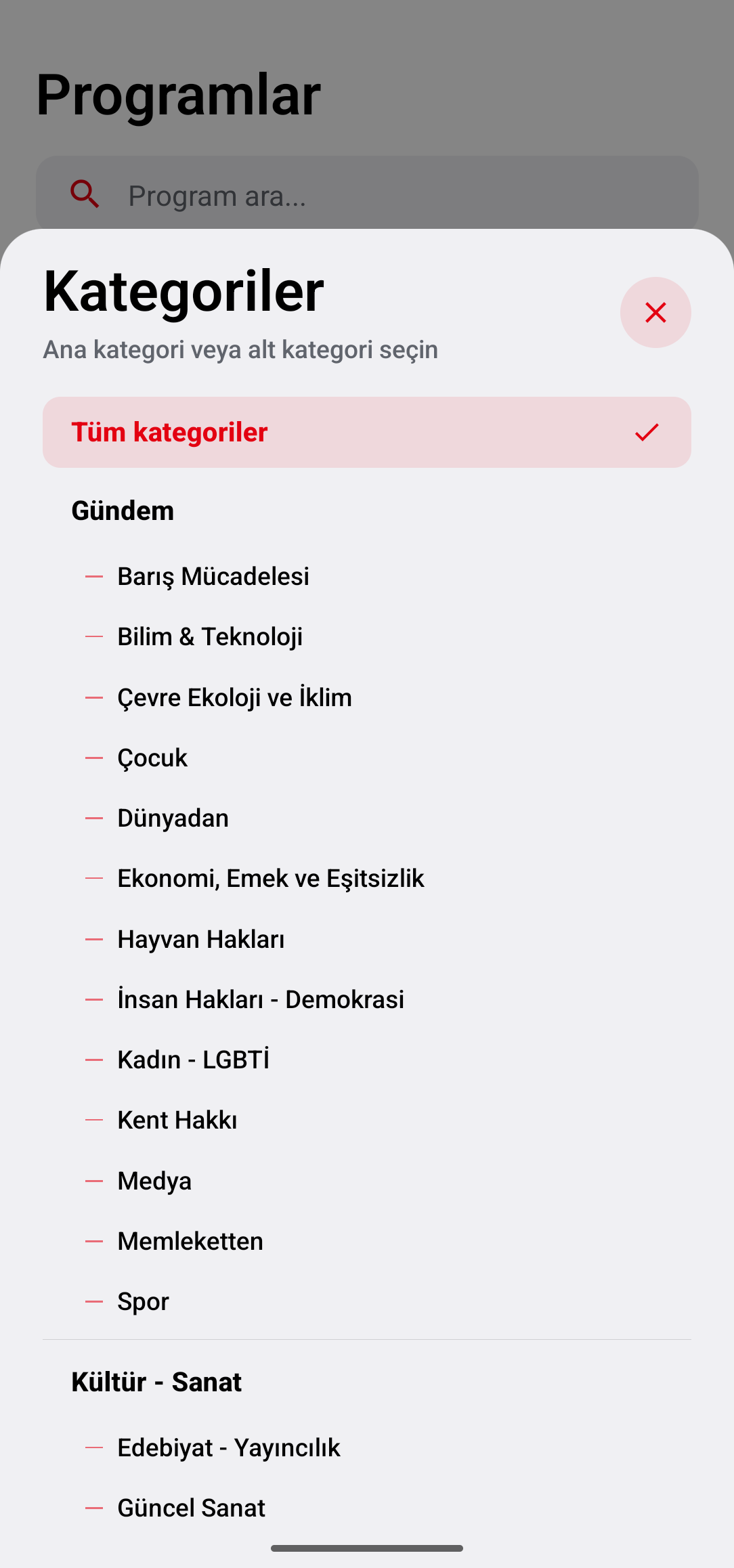
Task: Select Tüm kategoriler option
Action: (x=367, y=432)
